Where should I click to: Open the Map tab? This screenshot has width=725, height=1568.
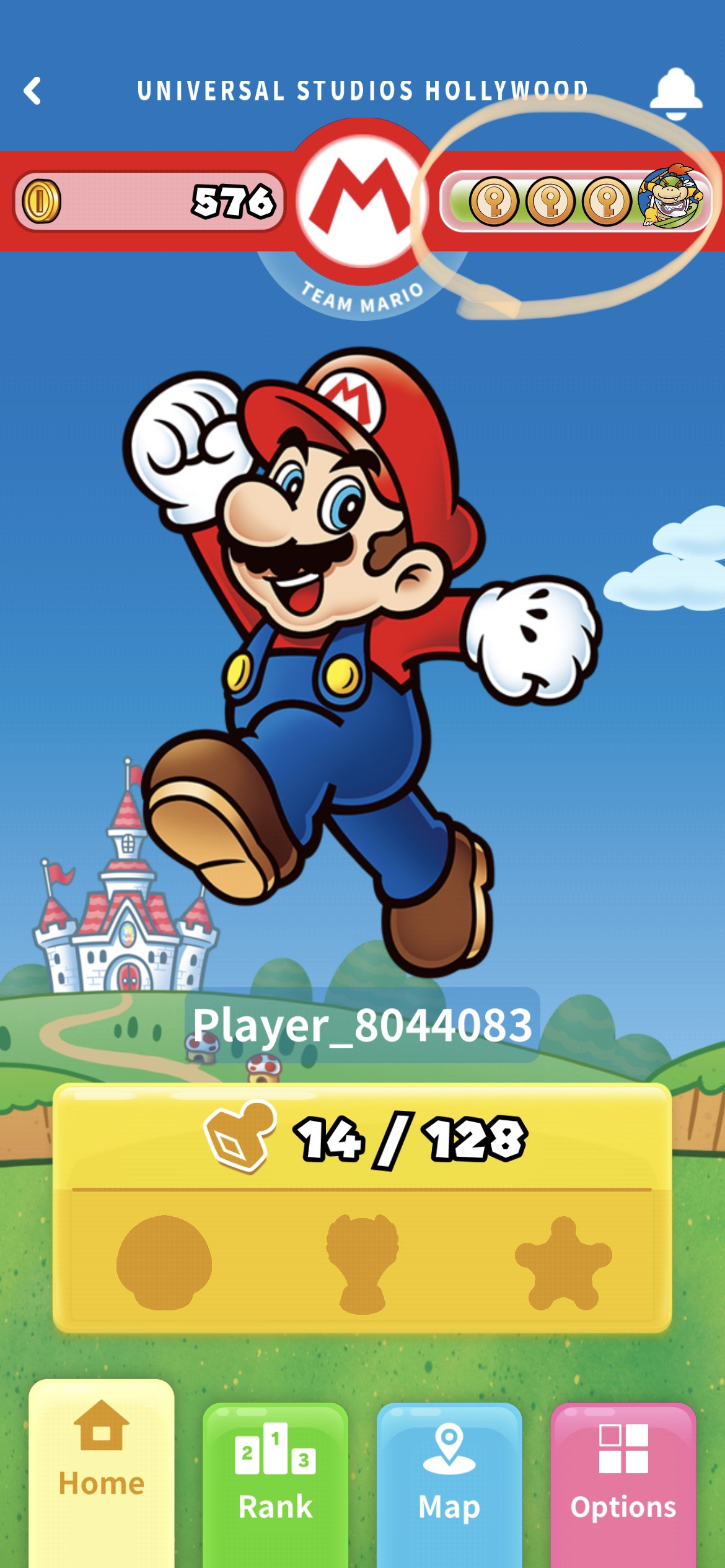[449, 1480]
